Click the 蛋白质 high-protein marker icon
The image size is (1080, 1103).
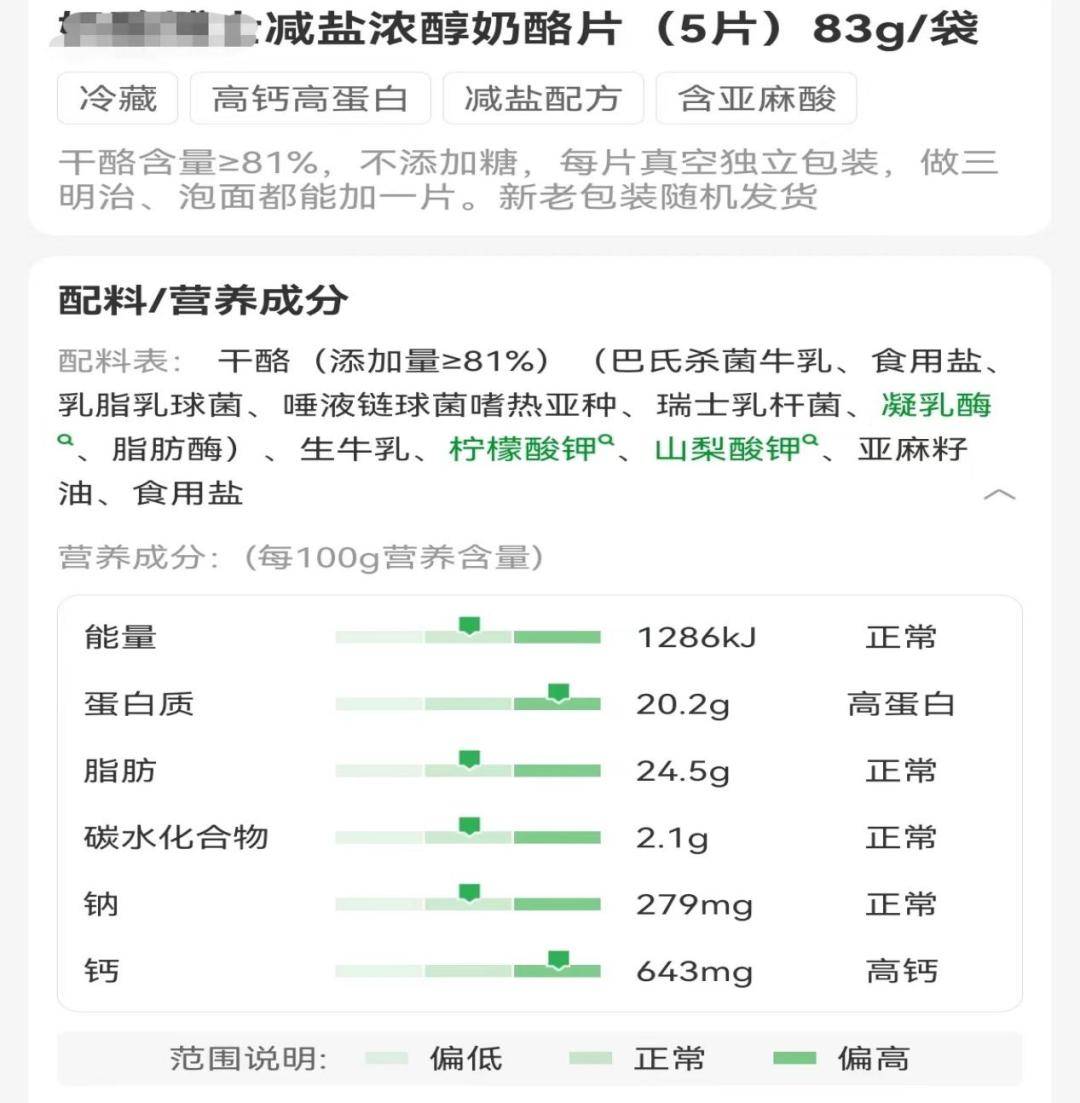pyautogui.click(x=559, y=692)
